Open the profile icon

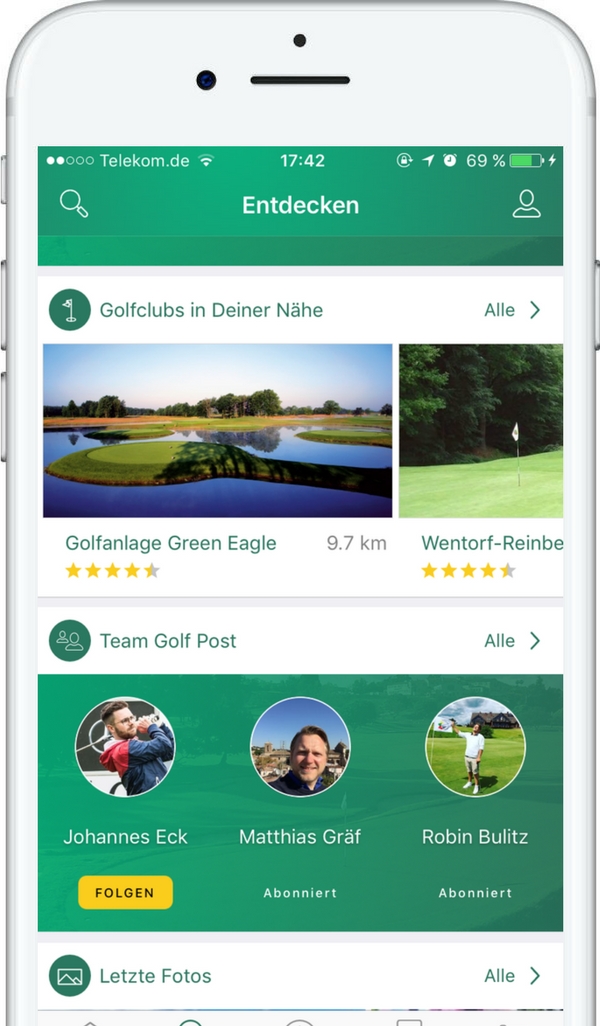click(x=526, y=204)
